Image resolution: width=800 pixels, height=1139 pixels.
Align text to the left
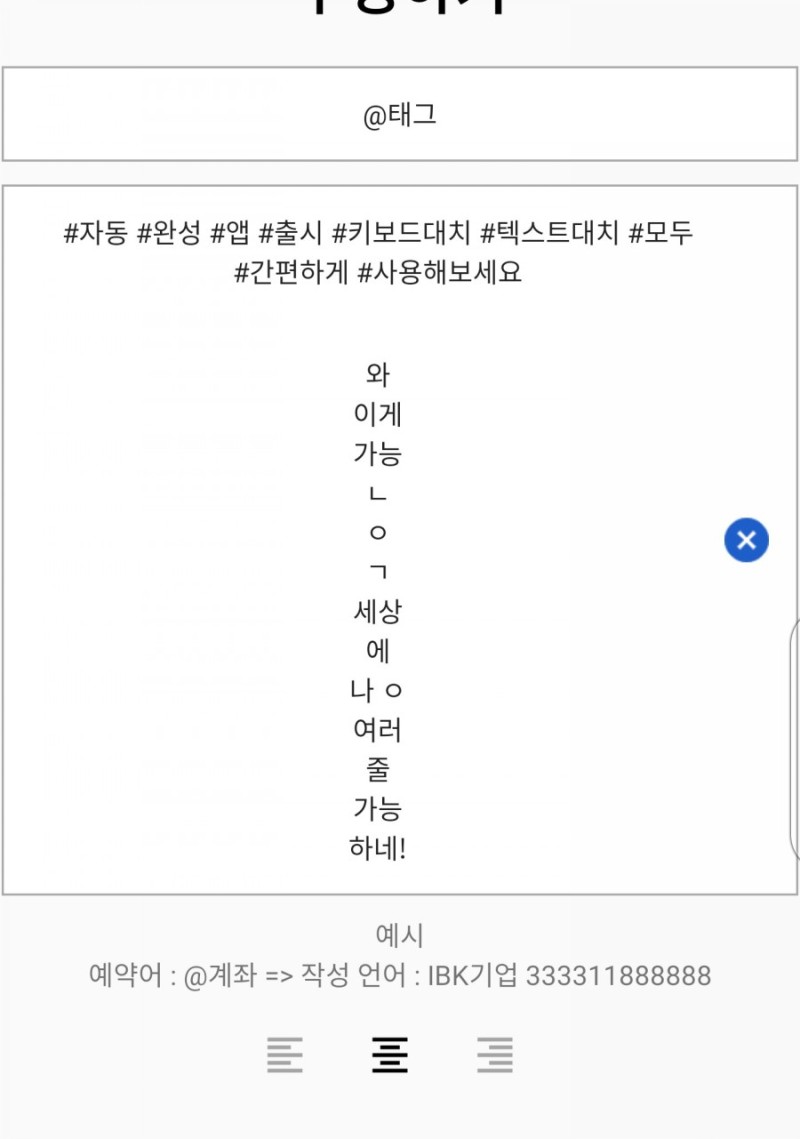(x=285, y=1055)
